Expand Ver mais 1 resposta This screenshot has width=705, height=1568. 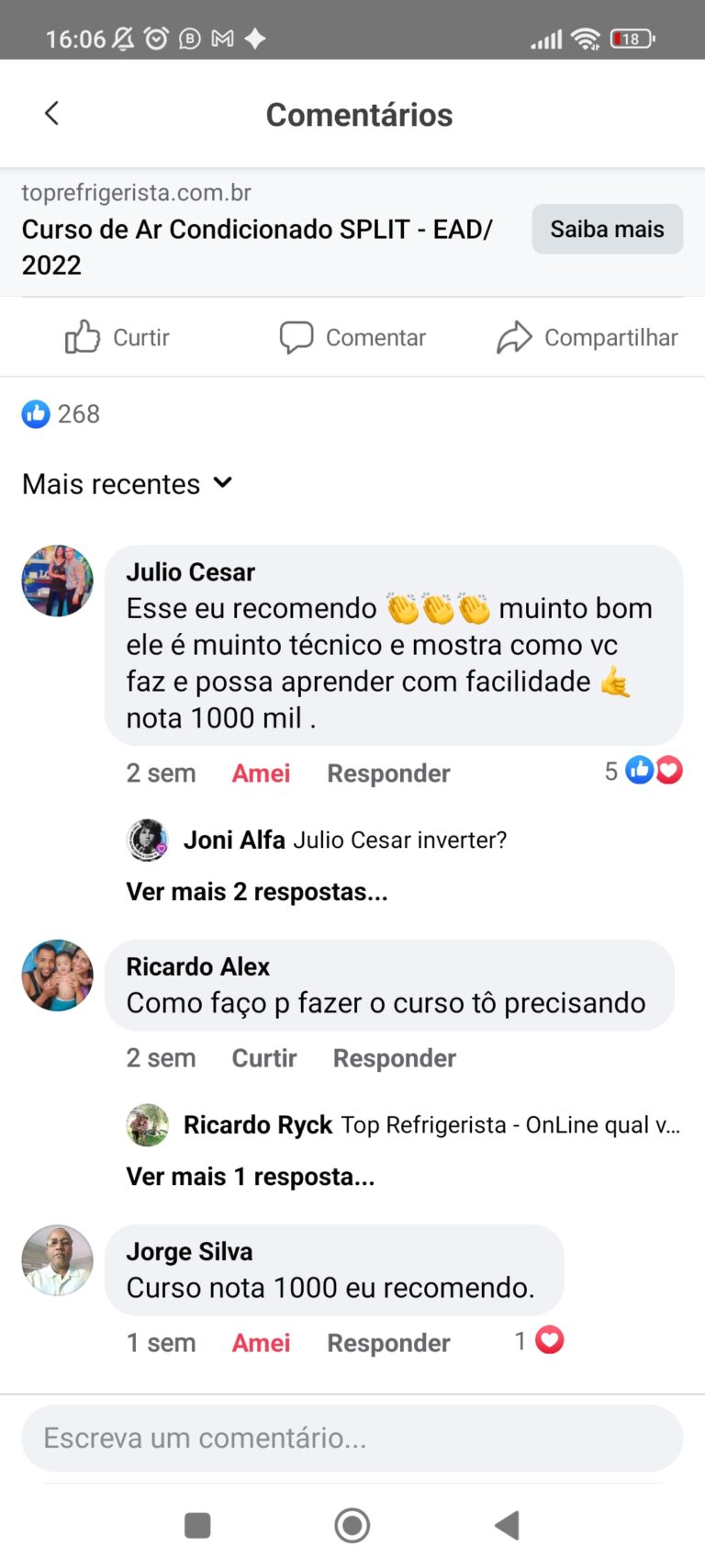pyautogui.click(x=251, y=1177)
